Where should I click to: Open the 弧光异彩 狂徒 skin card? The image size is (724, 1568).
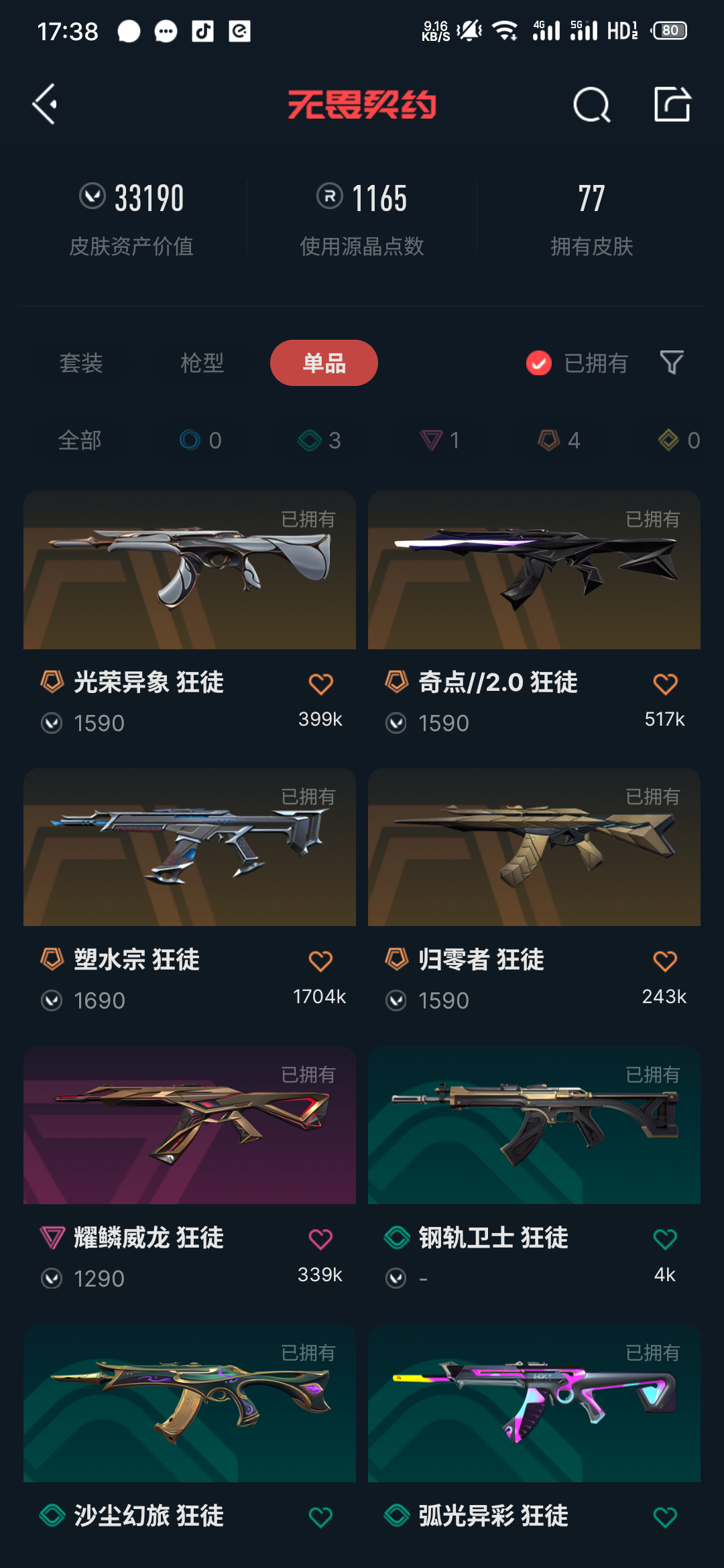tap(534, 1404)
